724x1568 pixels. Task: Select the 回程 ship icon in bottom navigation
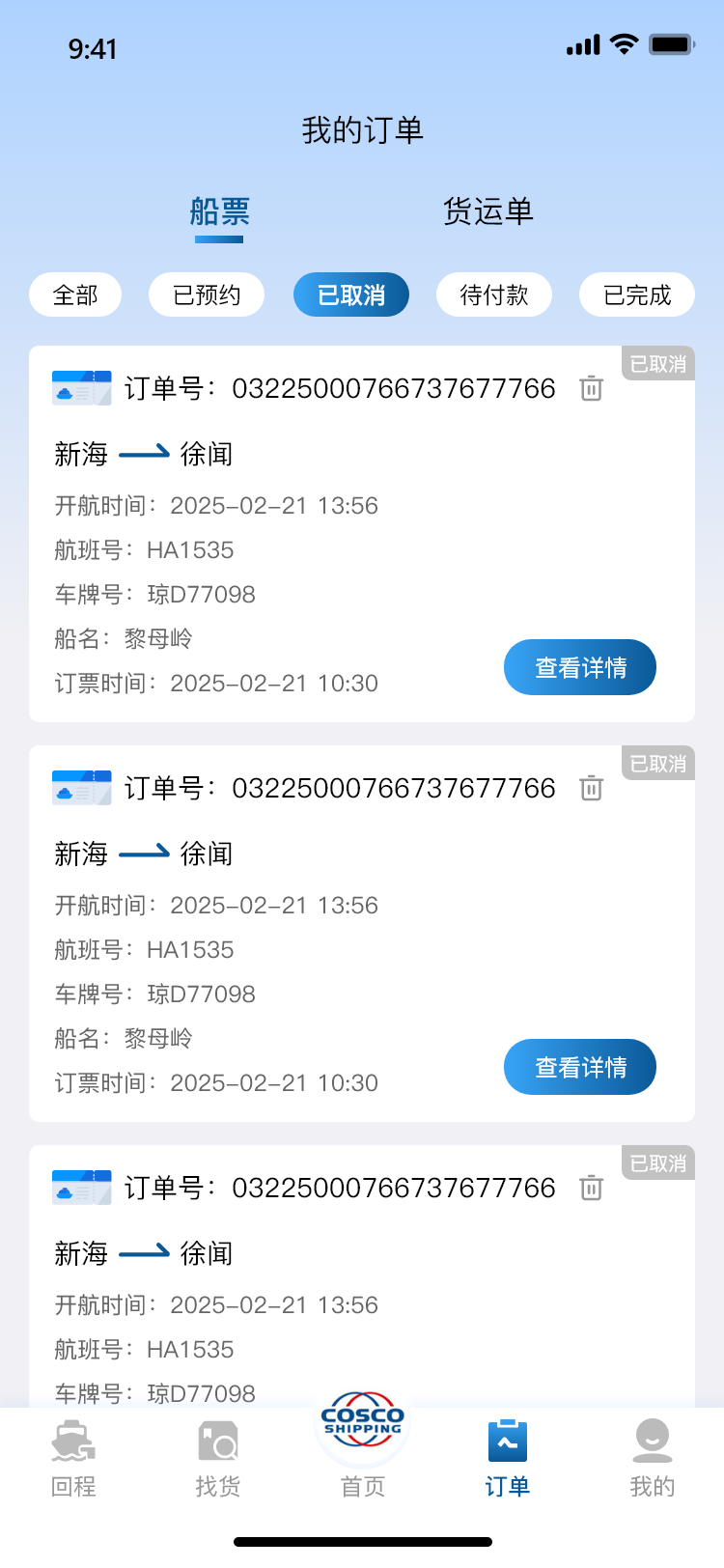(72, 1438)
